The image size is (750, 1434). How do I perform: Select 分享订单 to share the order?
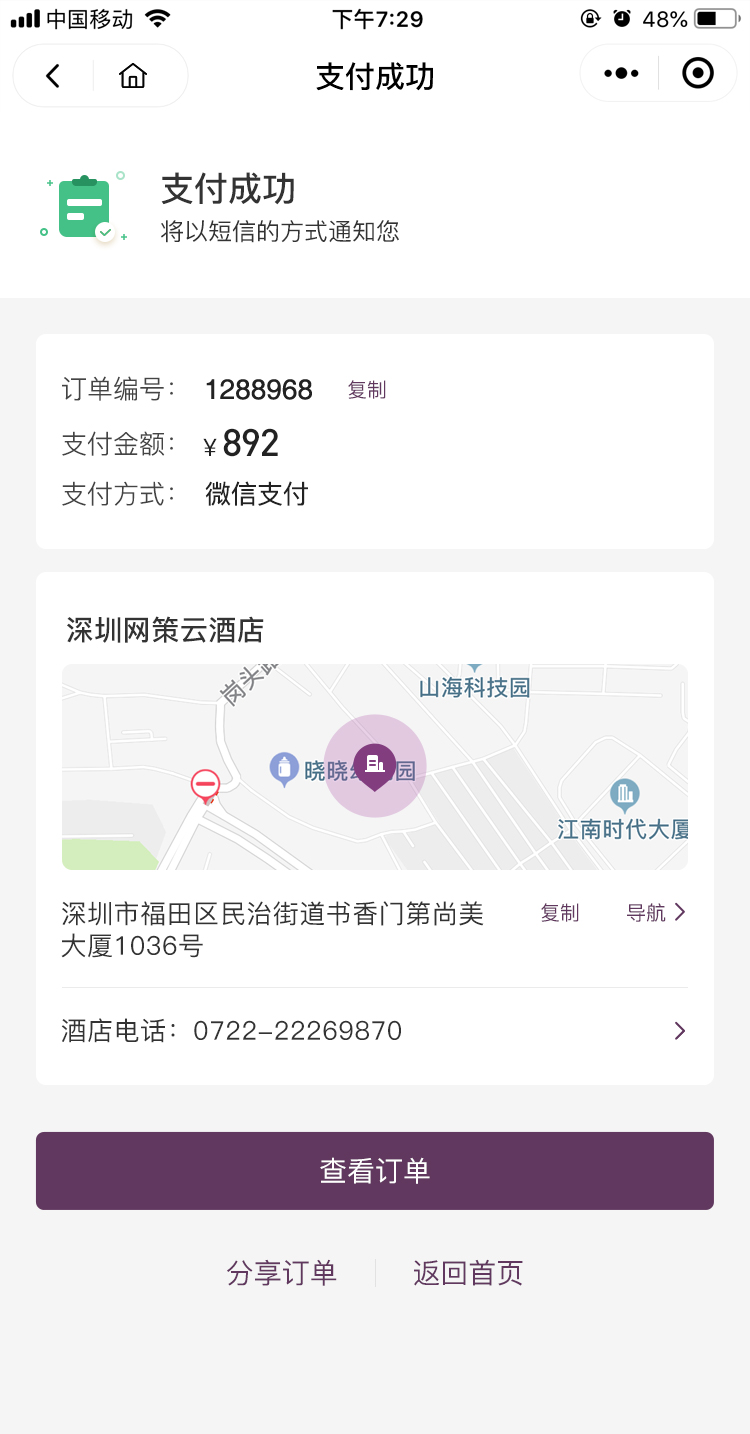tap(282, 1273)
